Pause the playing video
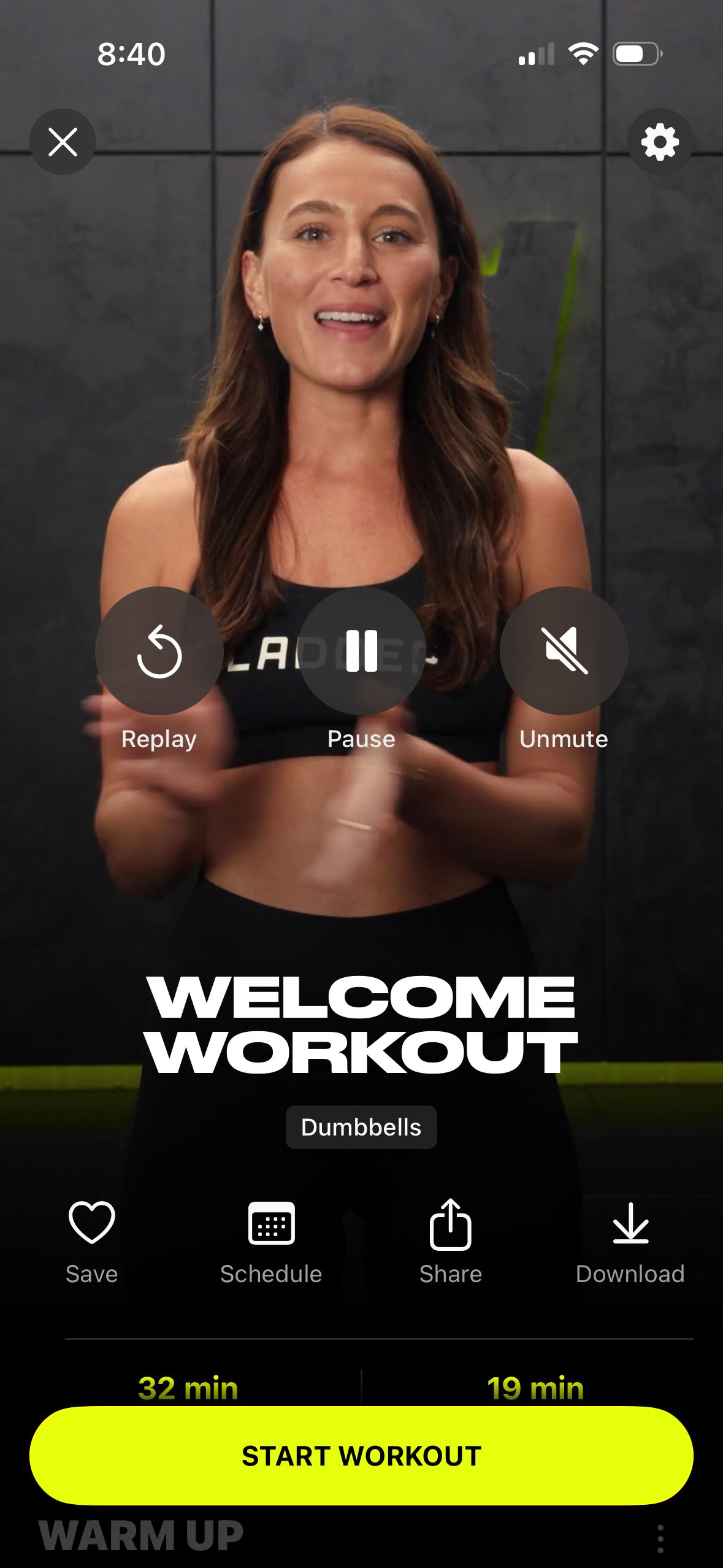 (x=361, y=651)
